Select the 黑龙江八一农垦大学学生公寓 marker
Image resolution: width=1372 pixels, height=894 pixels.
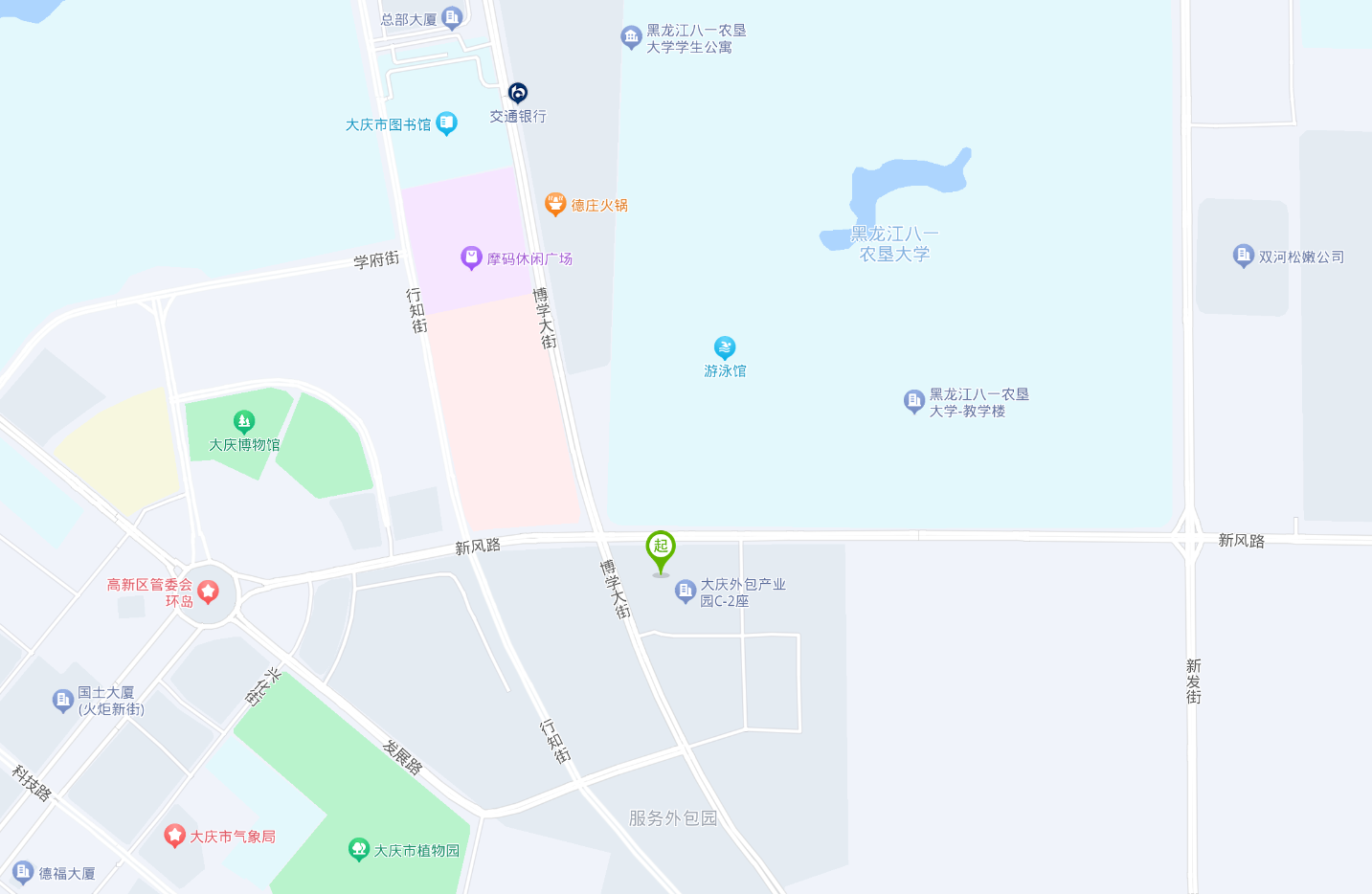click(x=631, y=37)
